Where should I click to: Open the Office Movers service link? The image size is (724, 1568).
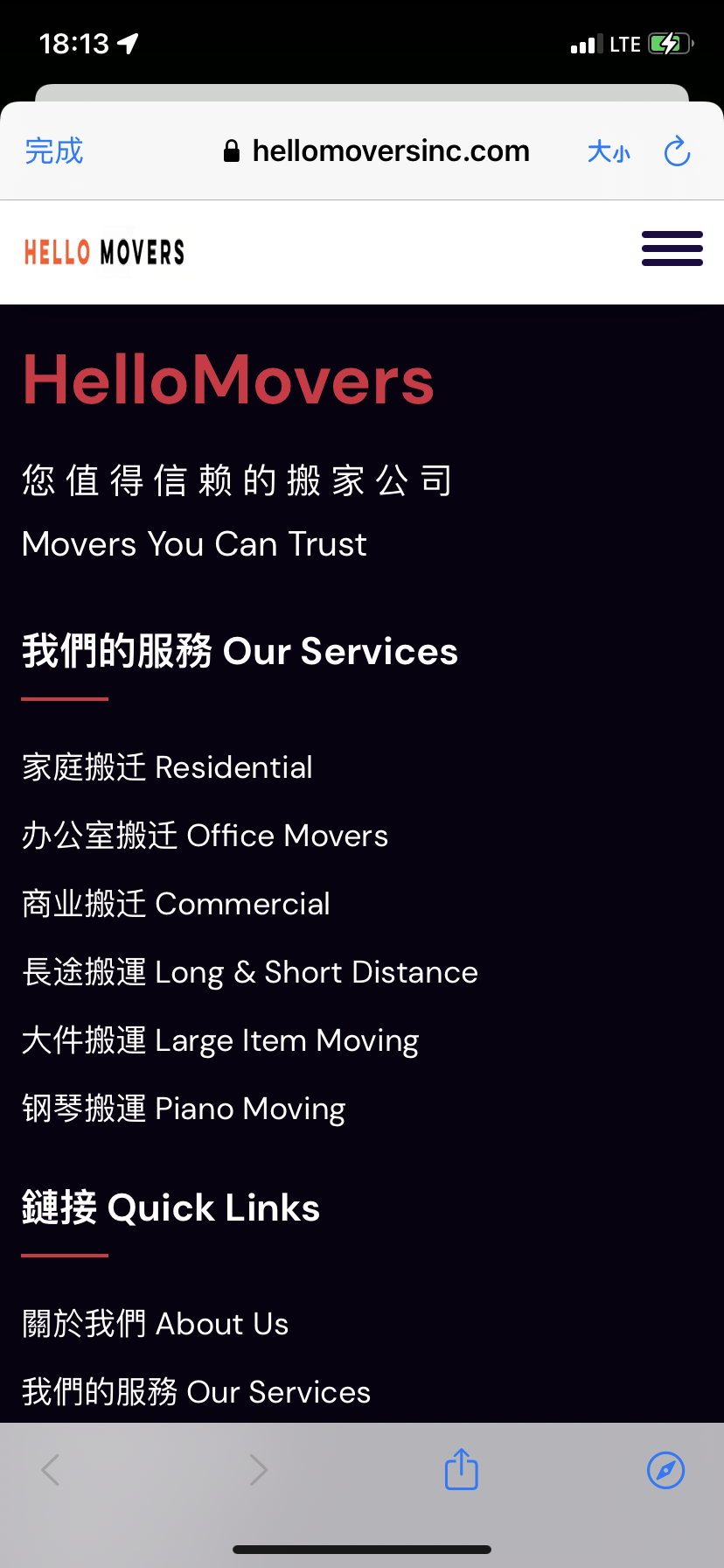[205, 835]
